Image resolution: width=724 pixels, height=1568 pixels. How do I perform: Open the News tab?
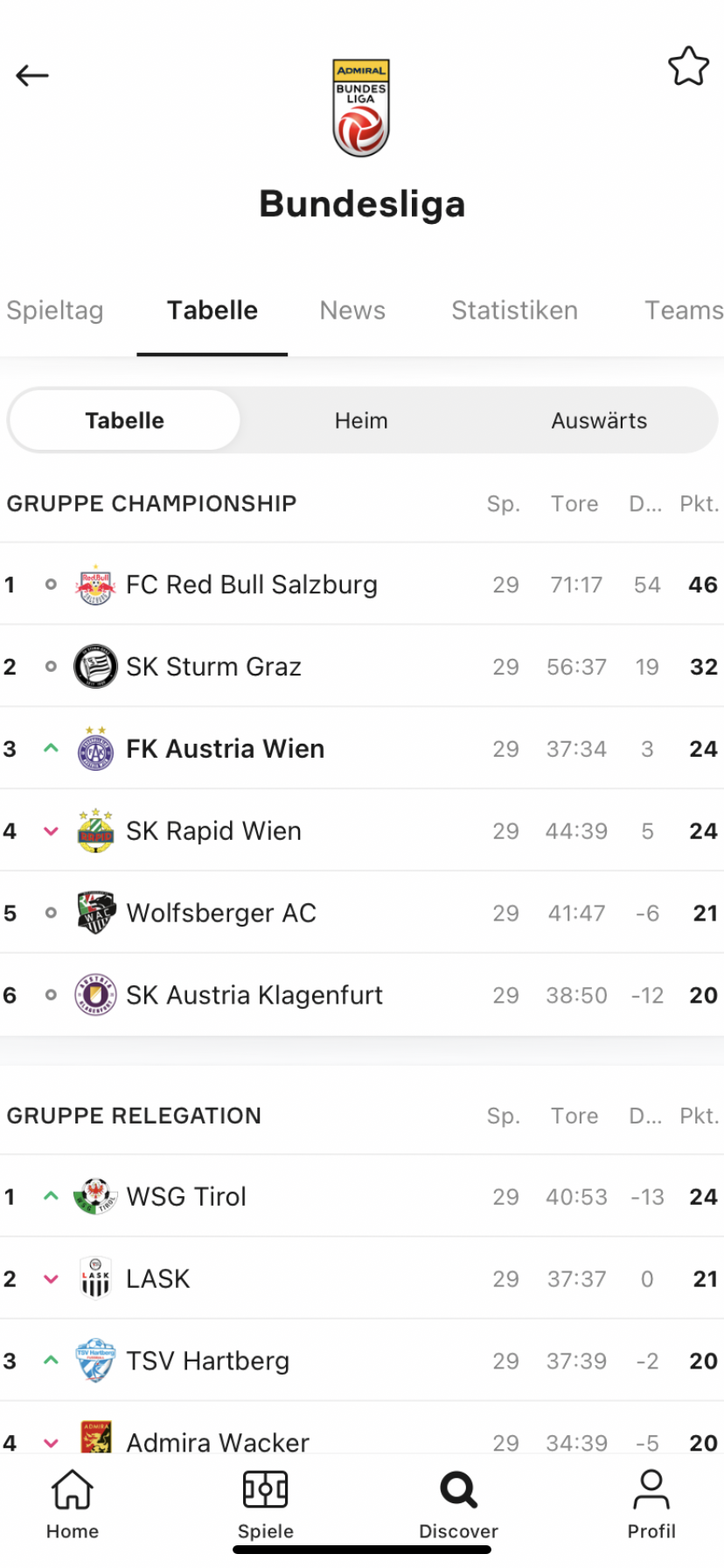352,311
